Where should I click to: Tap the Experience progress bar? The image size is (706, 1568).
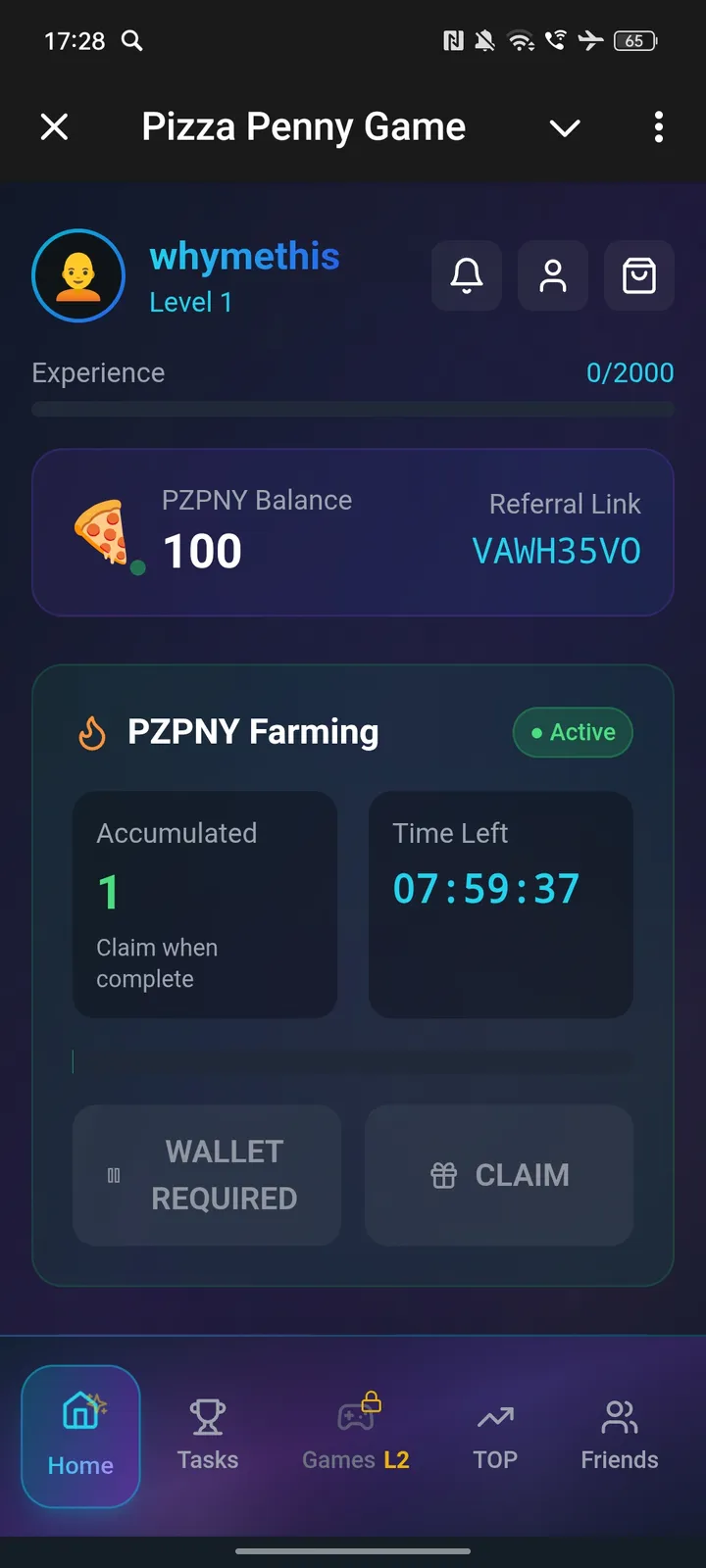pyautogui.click(x=353, y=409)
